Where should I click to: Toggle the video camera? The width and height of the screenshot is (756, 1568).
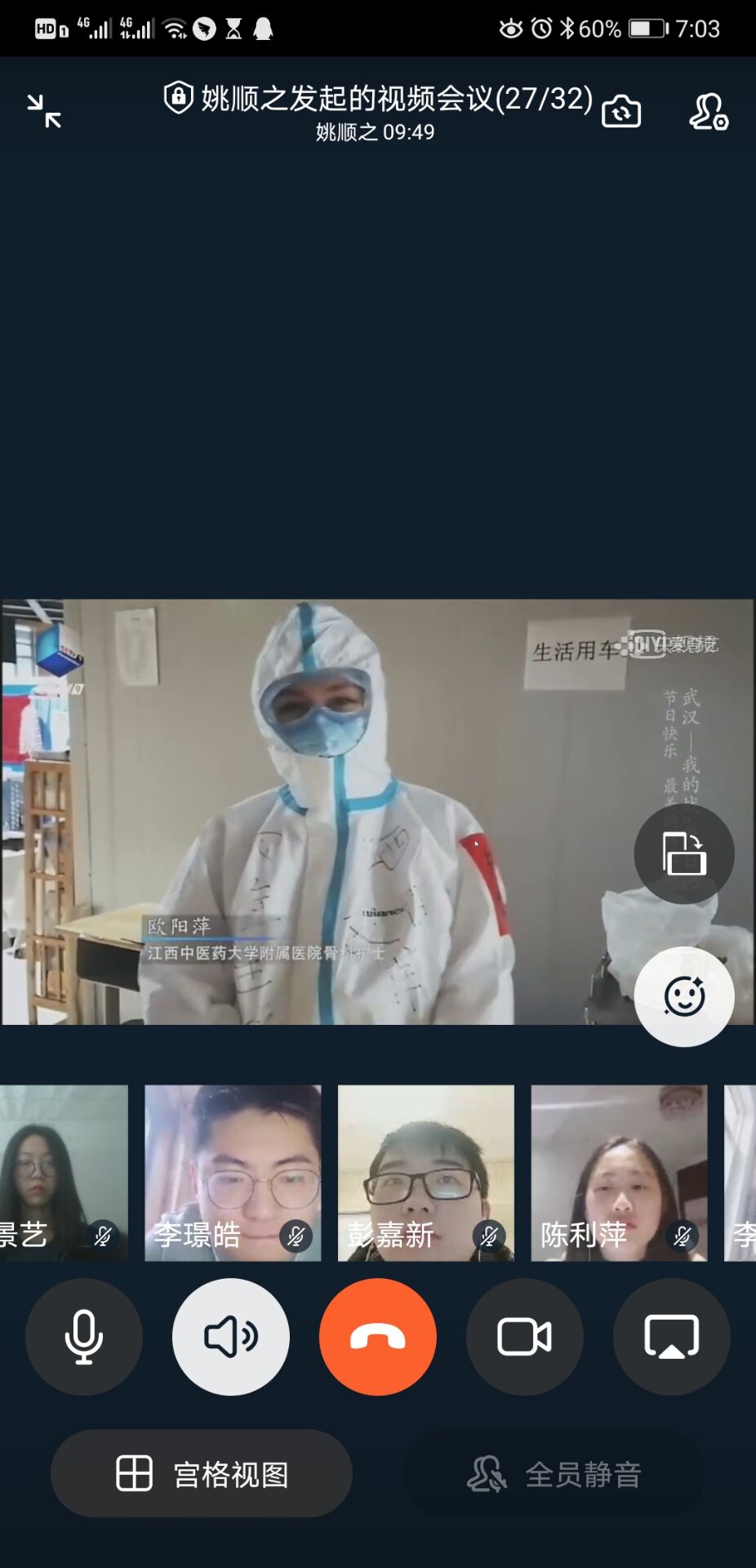(524, 1337)
